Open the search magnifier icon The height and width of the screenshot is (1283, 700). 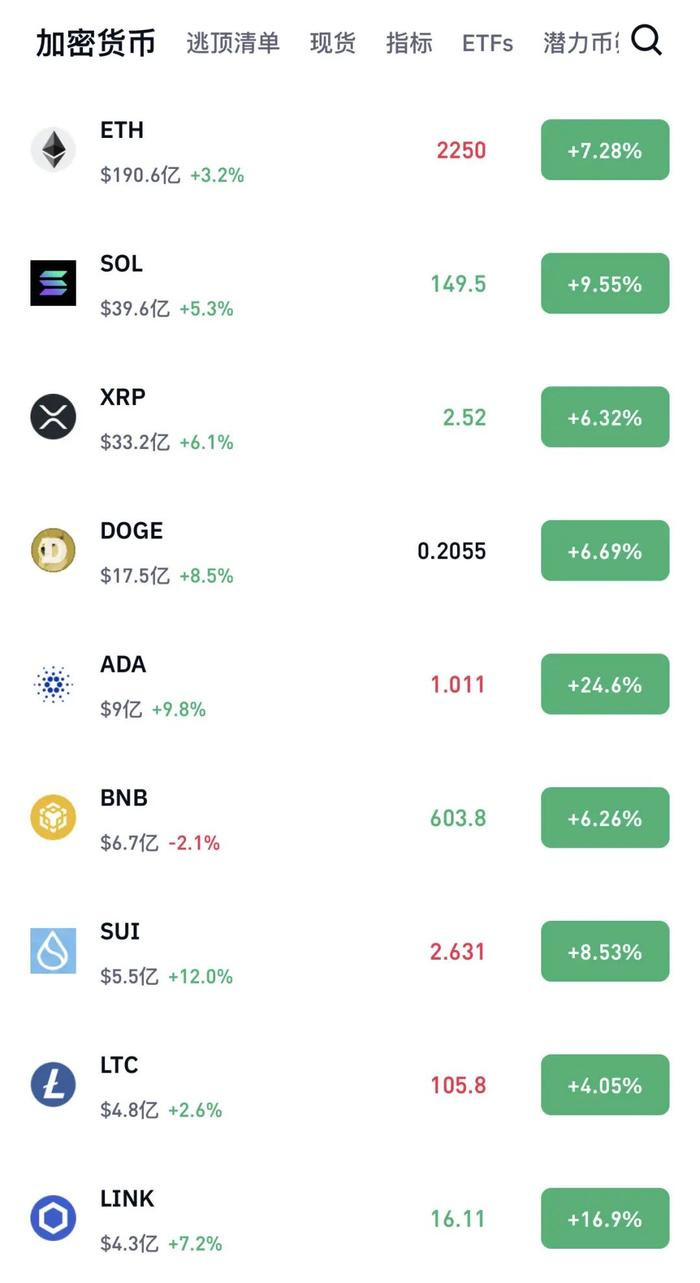point(647,41)
